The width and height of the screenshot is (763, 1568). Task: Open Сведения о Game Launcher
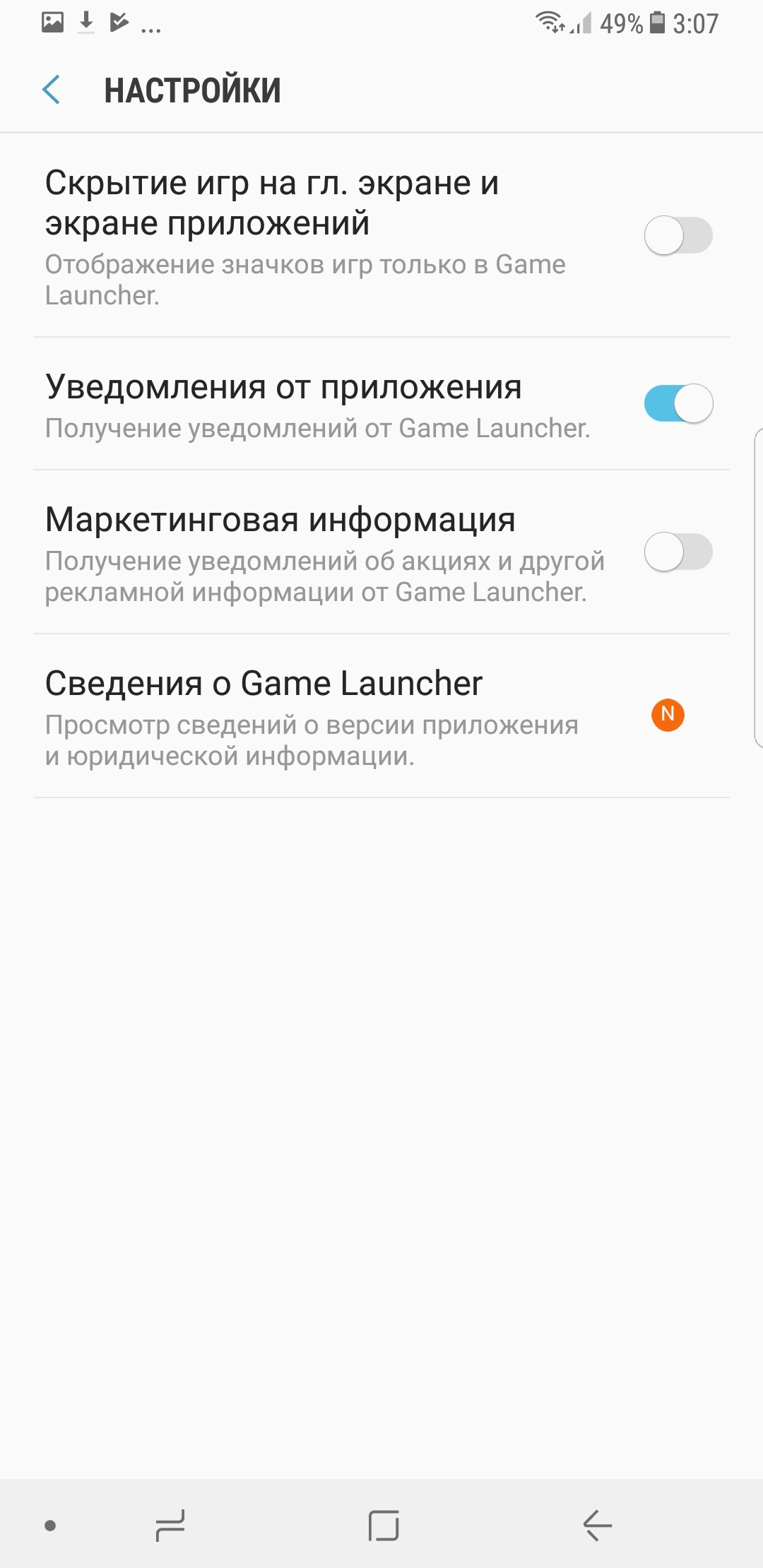tap(381, 716)
